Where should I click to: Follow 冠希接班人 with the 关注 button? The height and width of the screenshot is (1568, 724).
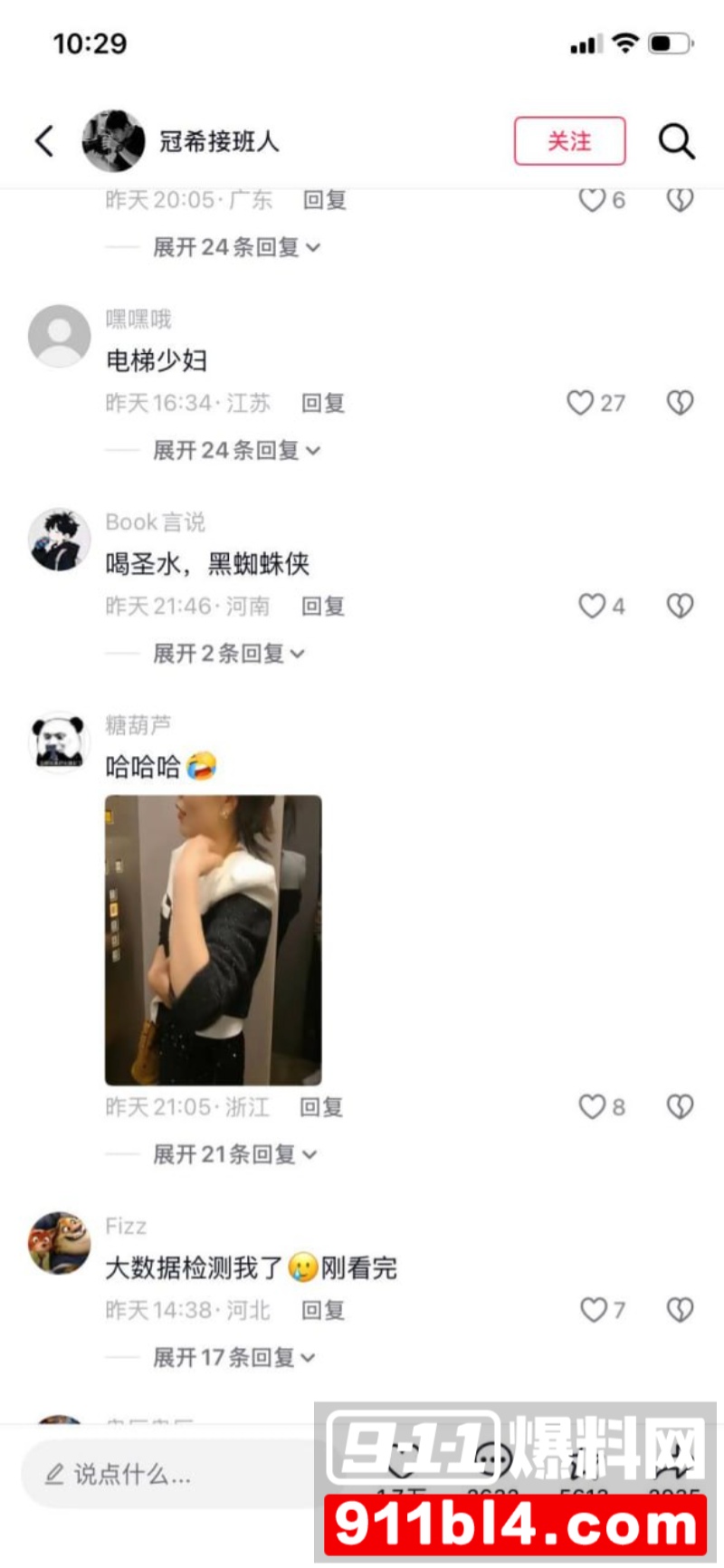pos(569,141)
